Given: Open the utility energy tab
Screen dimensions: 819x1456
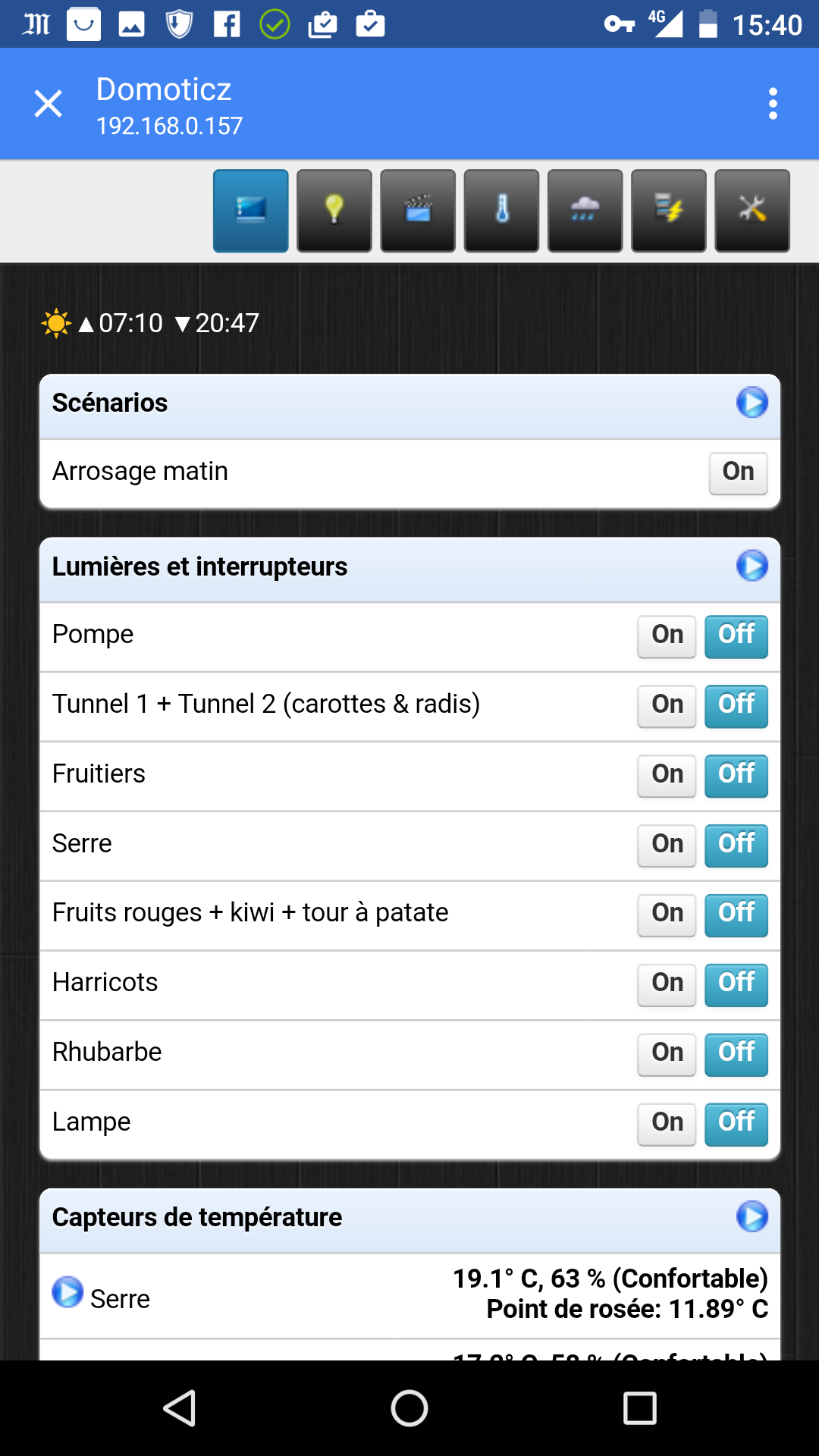Looking at the screenshot, I should (x=668, y=211).
